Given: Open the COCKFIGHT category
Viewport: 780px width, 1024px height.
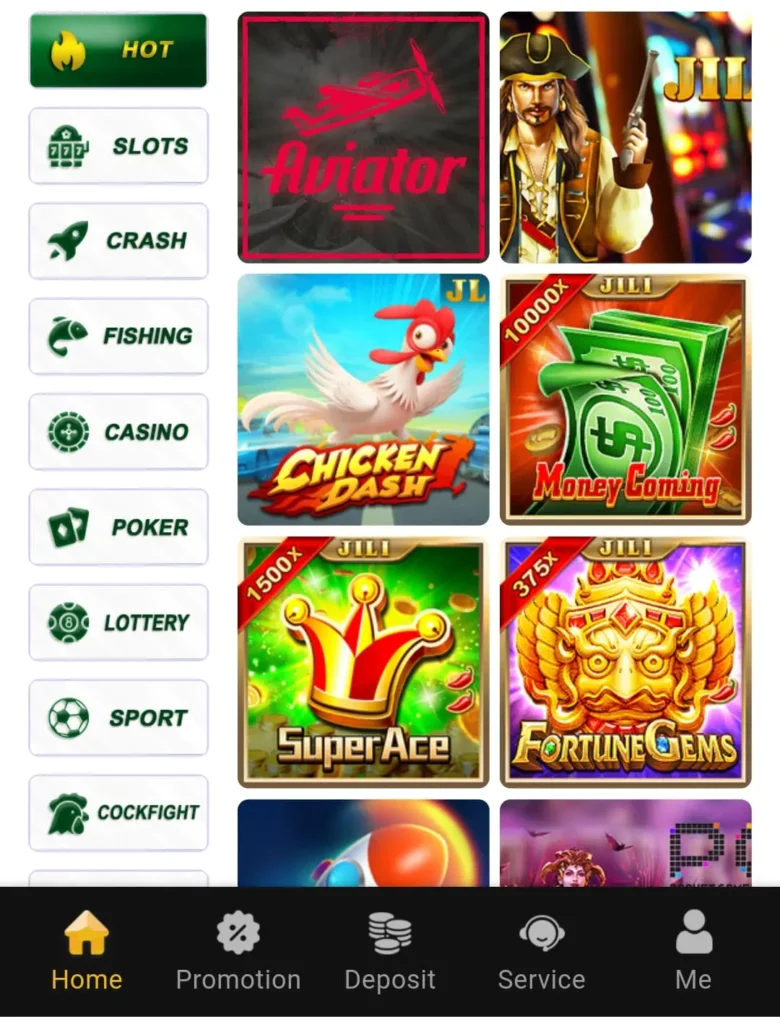Looking at the screenshot, I should [x=118, y=813].
